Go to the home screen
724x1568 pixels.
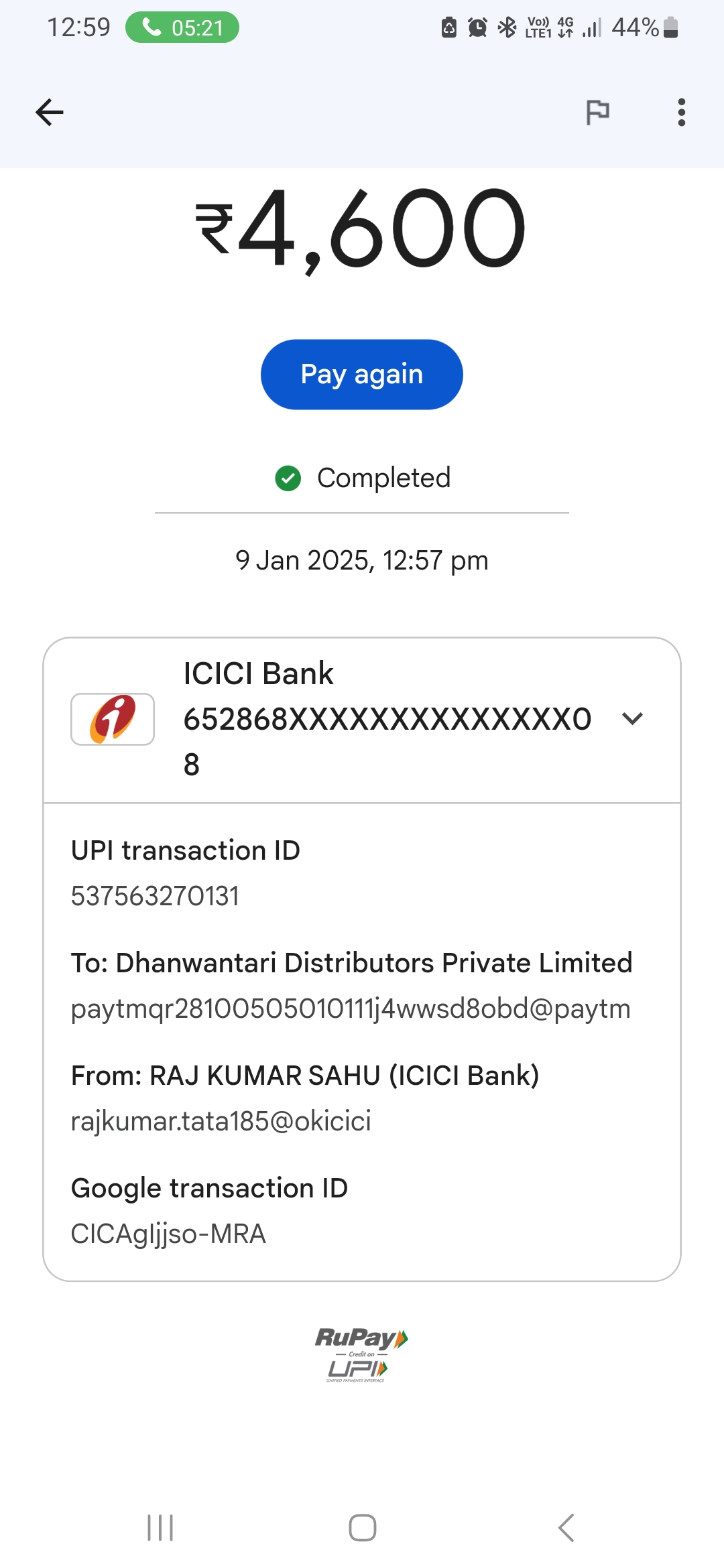pos(363,1528)
